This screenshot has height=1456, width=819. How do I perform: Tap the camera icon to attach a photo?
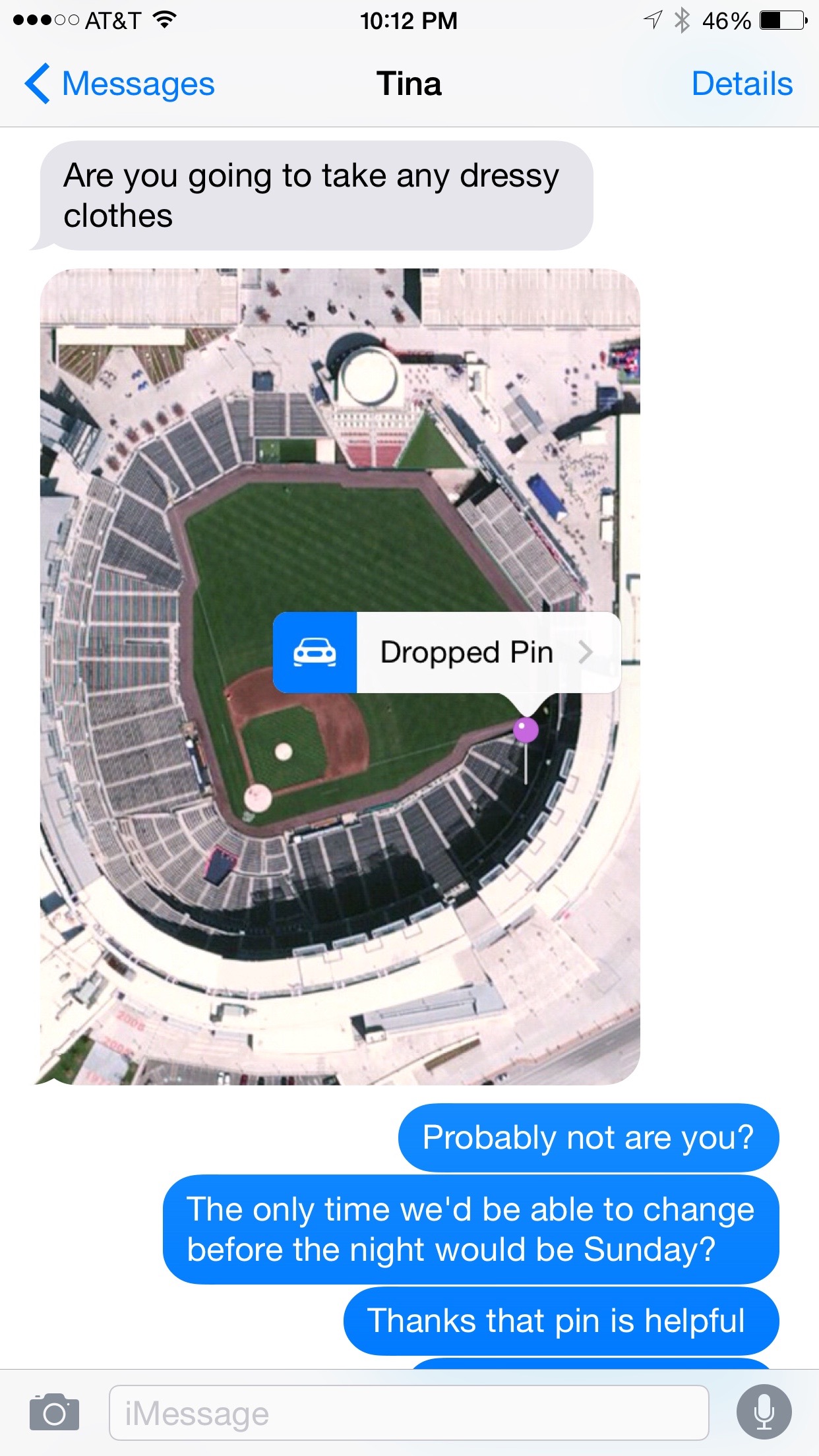pos(54,1412)
